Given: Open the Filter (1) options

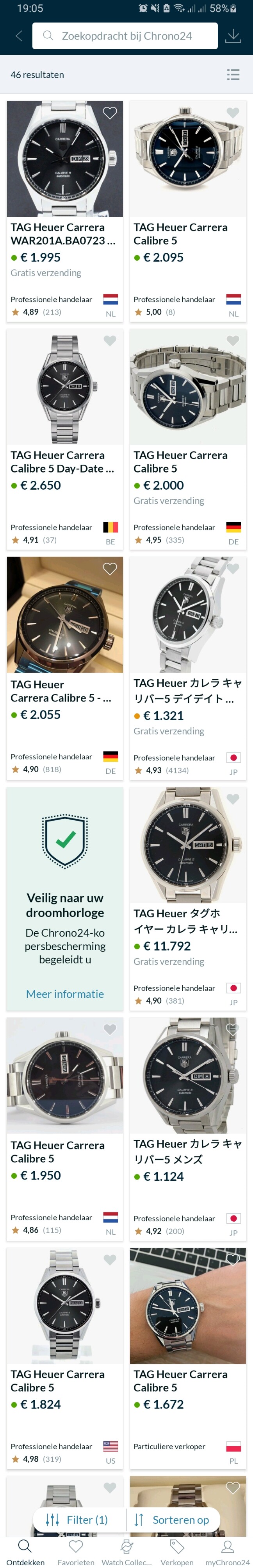Looking at the screenshot, I should 77,1520.
